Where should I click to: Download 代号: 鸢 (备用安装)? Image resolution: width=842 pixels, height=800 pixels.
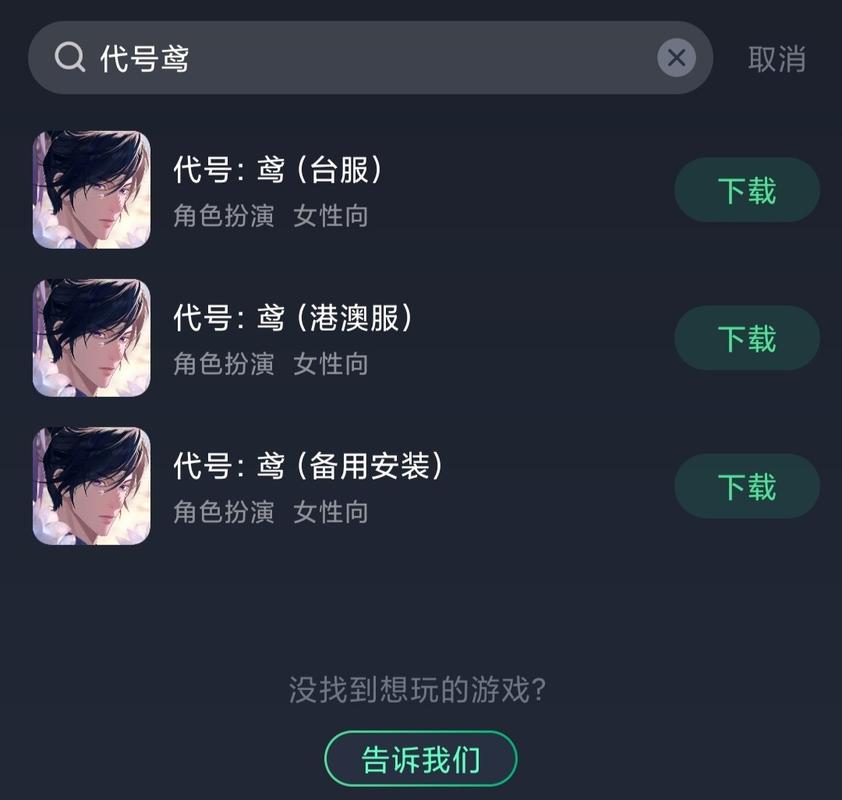[x=746, y=486]
